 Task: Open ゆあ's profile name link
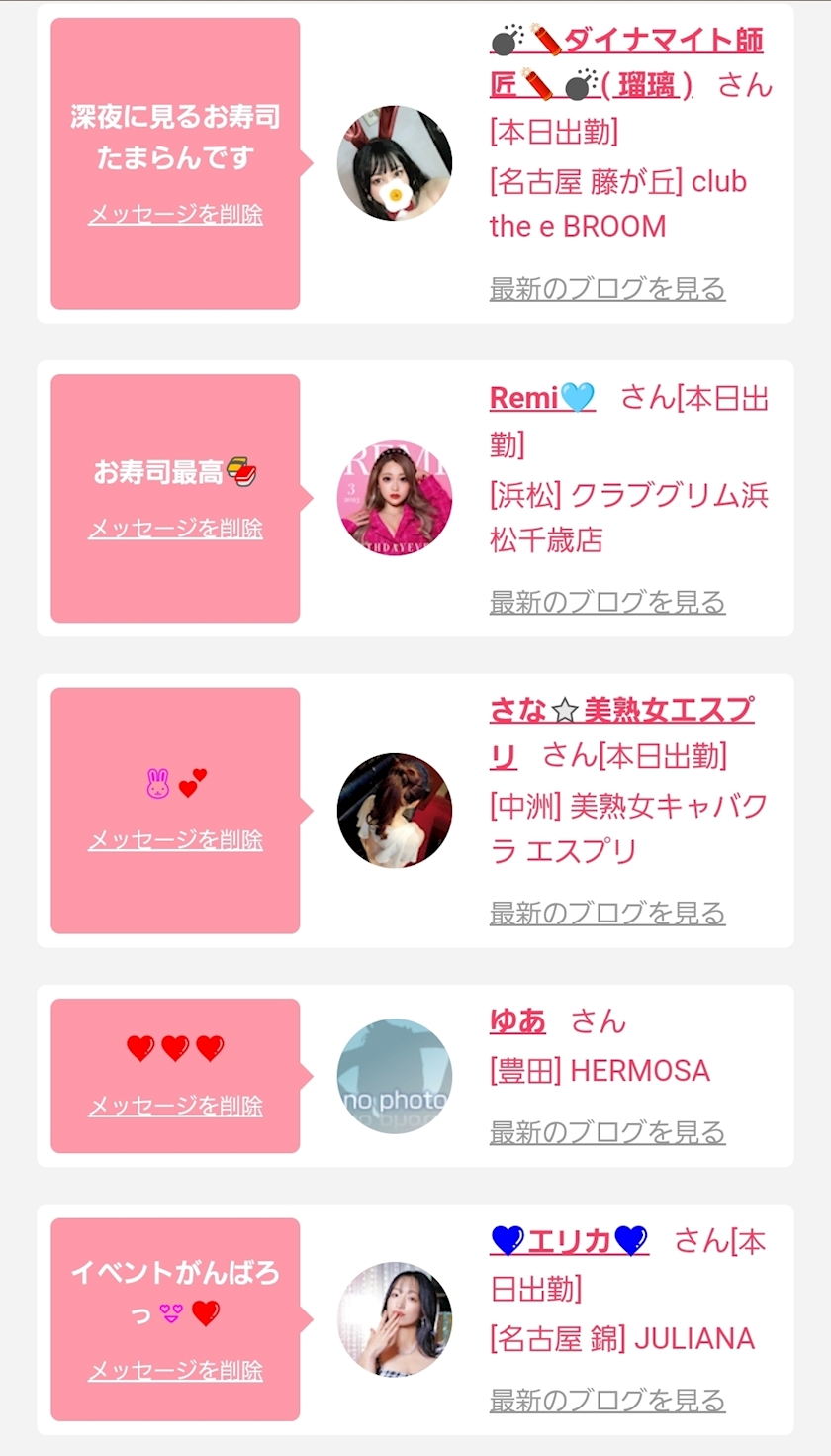click(517, 1020)
